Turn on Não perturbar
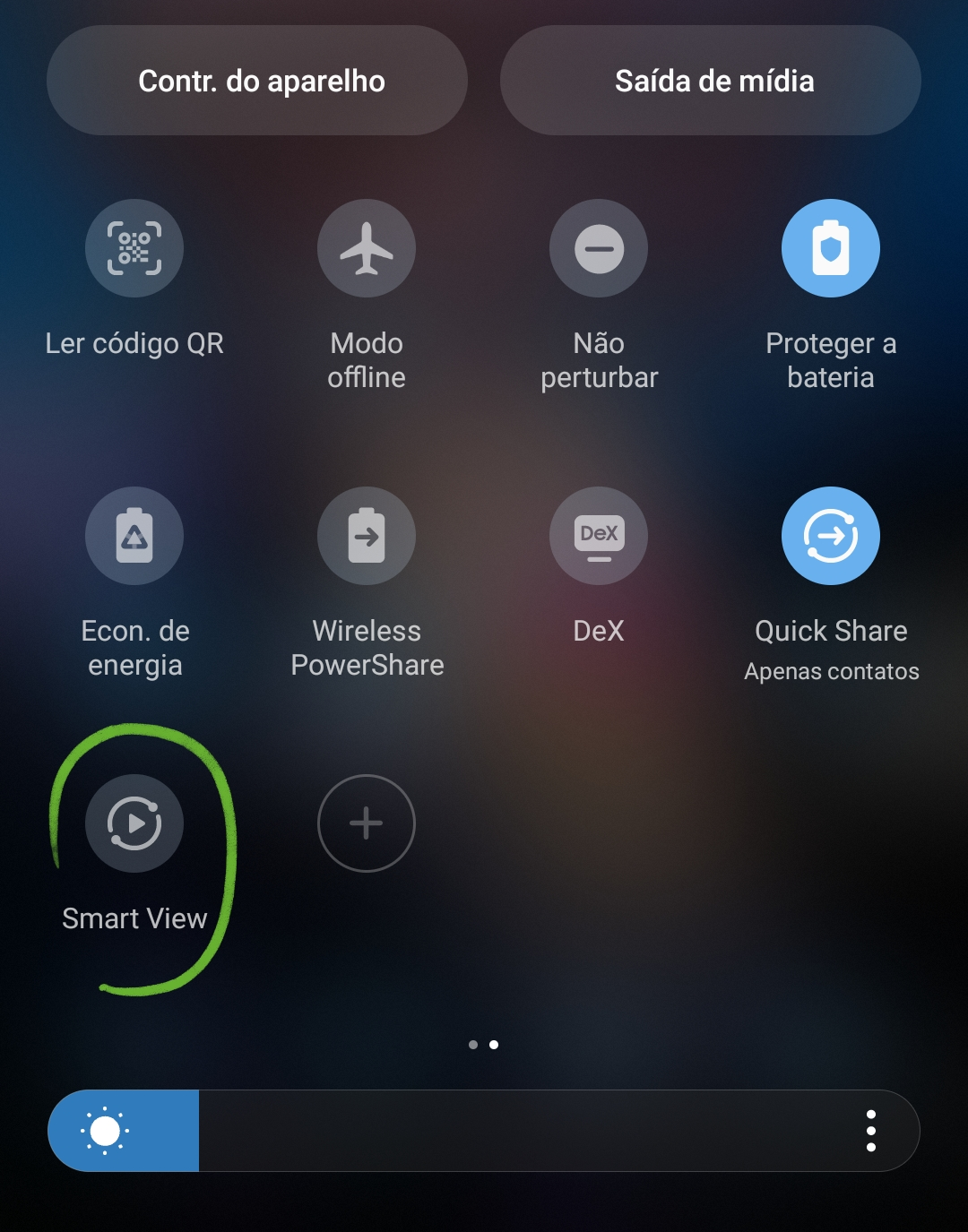Viewport: 968px width, 1232px height. tap(599, 248)
